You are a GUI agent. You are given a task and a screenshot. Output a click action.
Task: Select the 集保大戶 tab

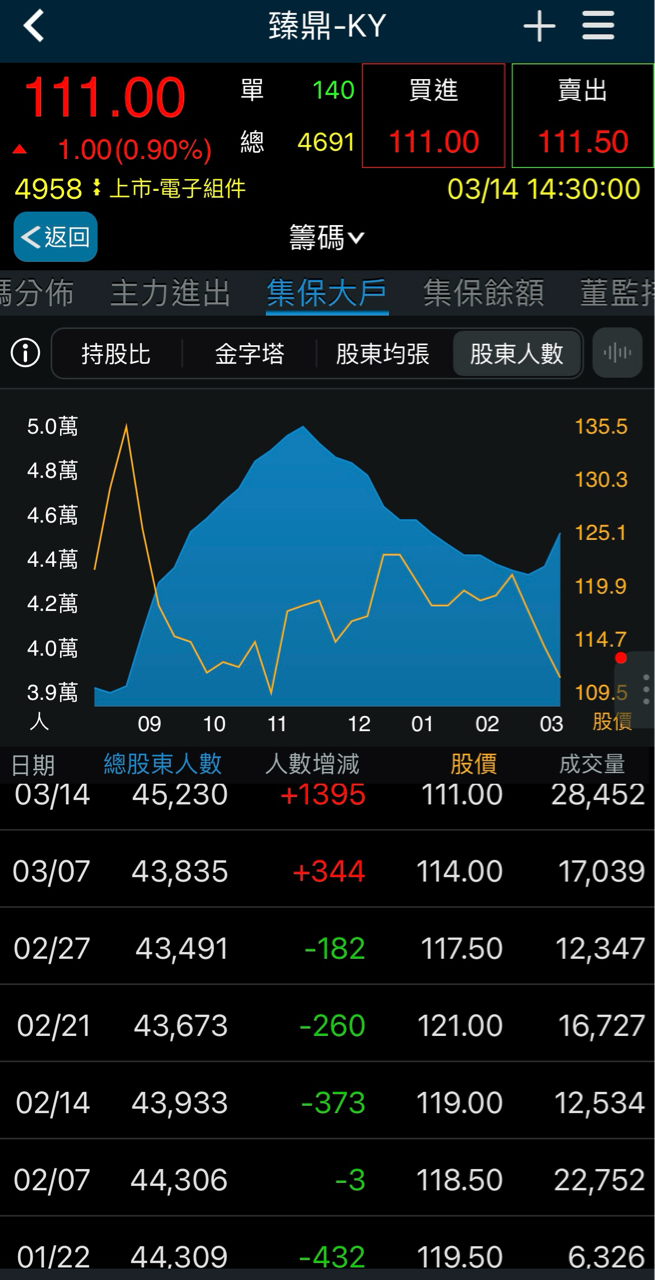pos(326,293)
